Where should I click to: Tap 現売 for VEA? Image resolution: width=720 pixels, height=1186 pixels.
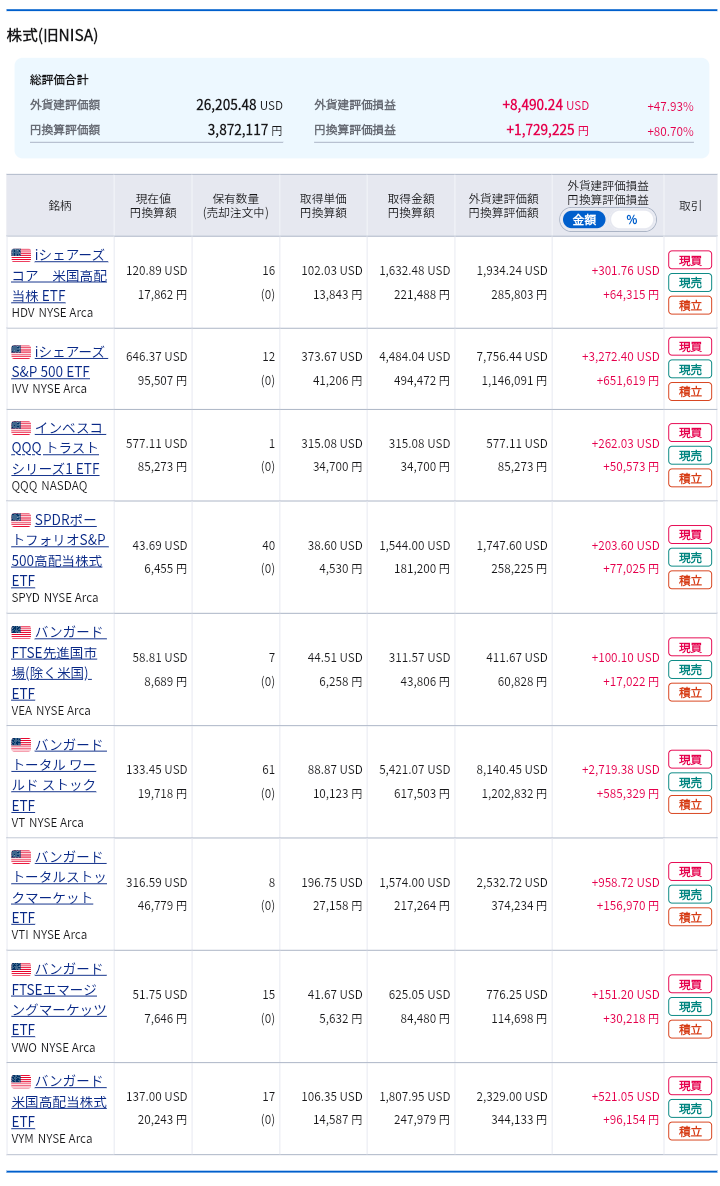click(x=690, y=670)
